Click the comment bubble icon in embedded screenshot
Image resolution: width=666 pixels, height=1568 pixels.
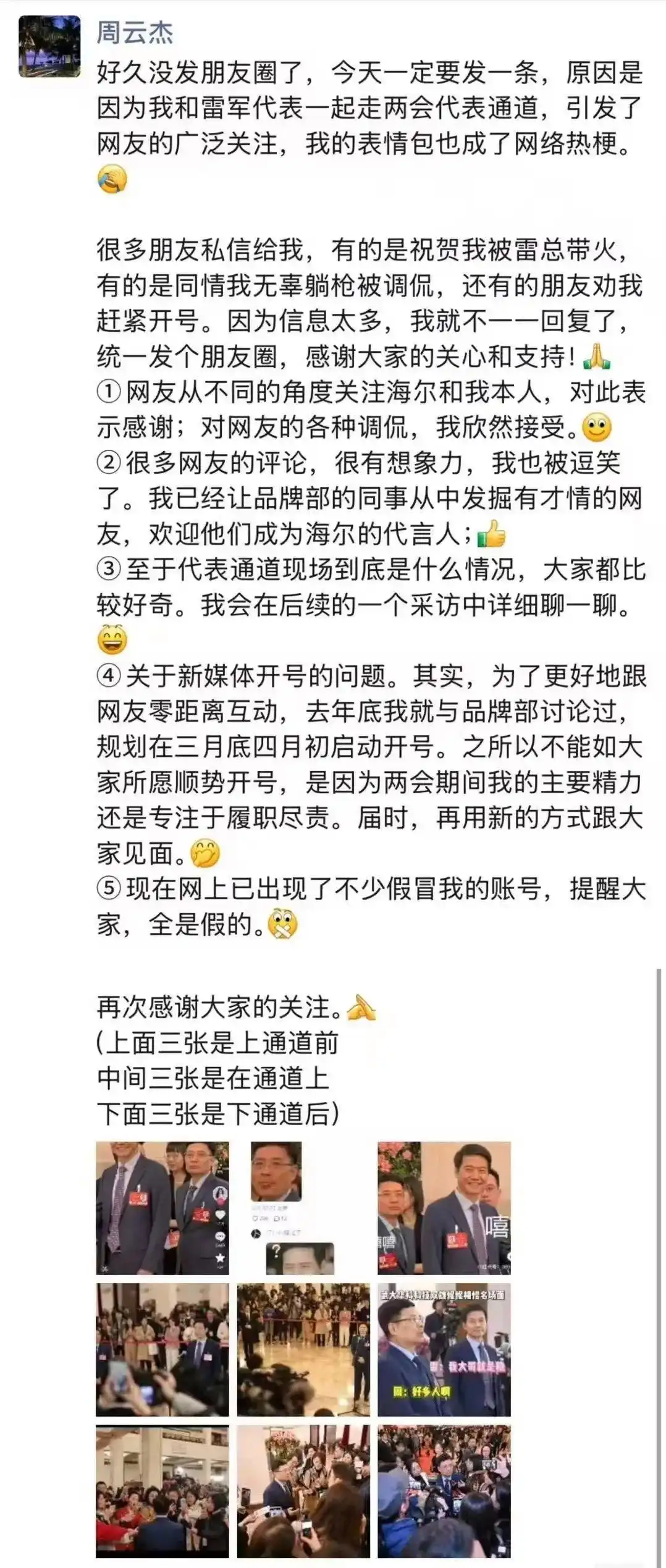pos(277,1219)
